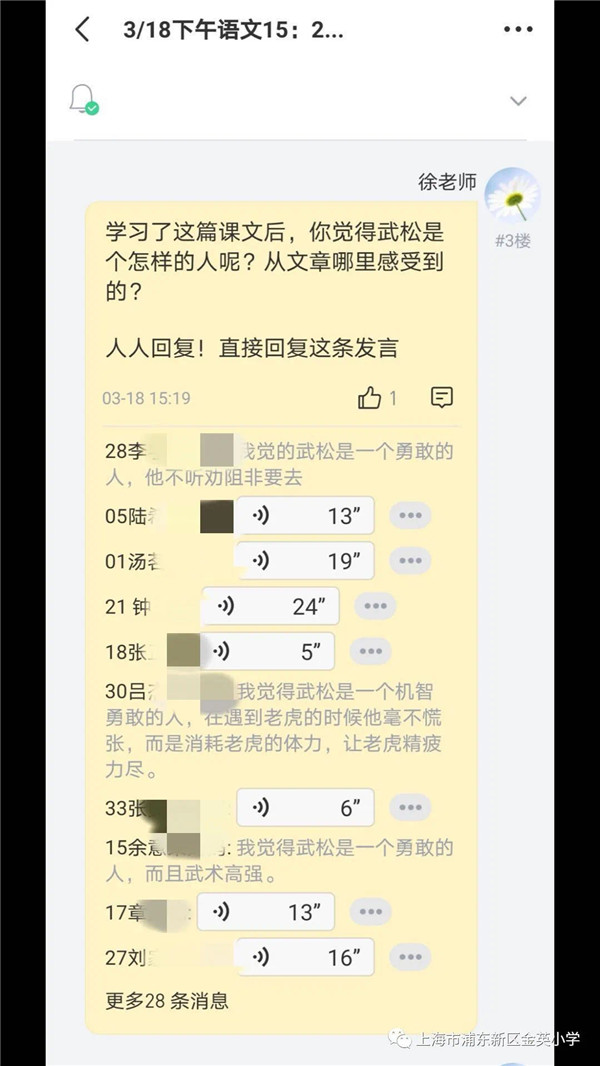Open 徐老师's daisy avatar
This screenshot has width=600, height=1066.
point(512,195)
